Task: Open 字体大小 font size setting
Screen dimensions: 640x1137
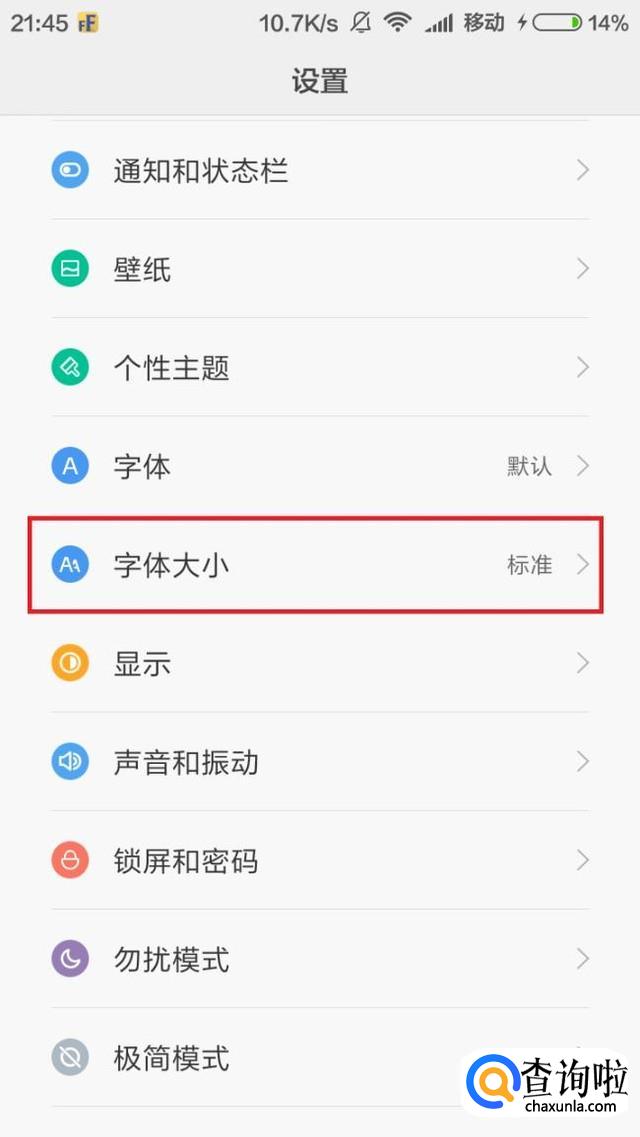Action: click(x=320, y=564)
